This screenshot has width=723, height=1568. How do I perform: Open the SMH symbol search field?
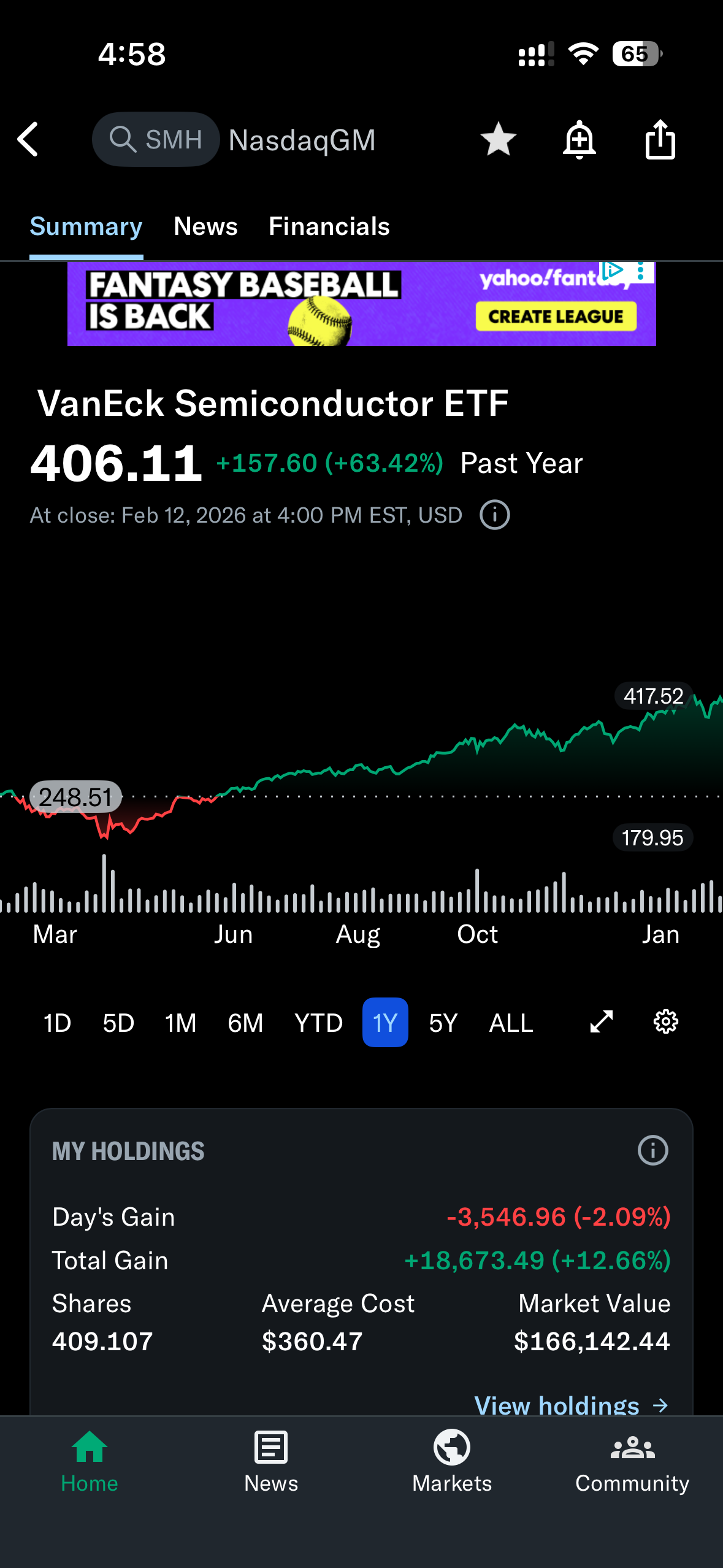pyautogui.click(x=156, y=139)
